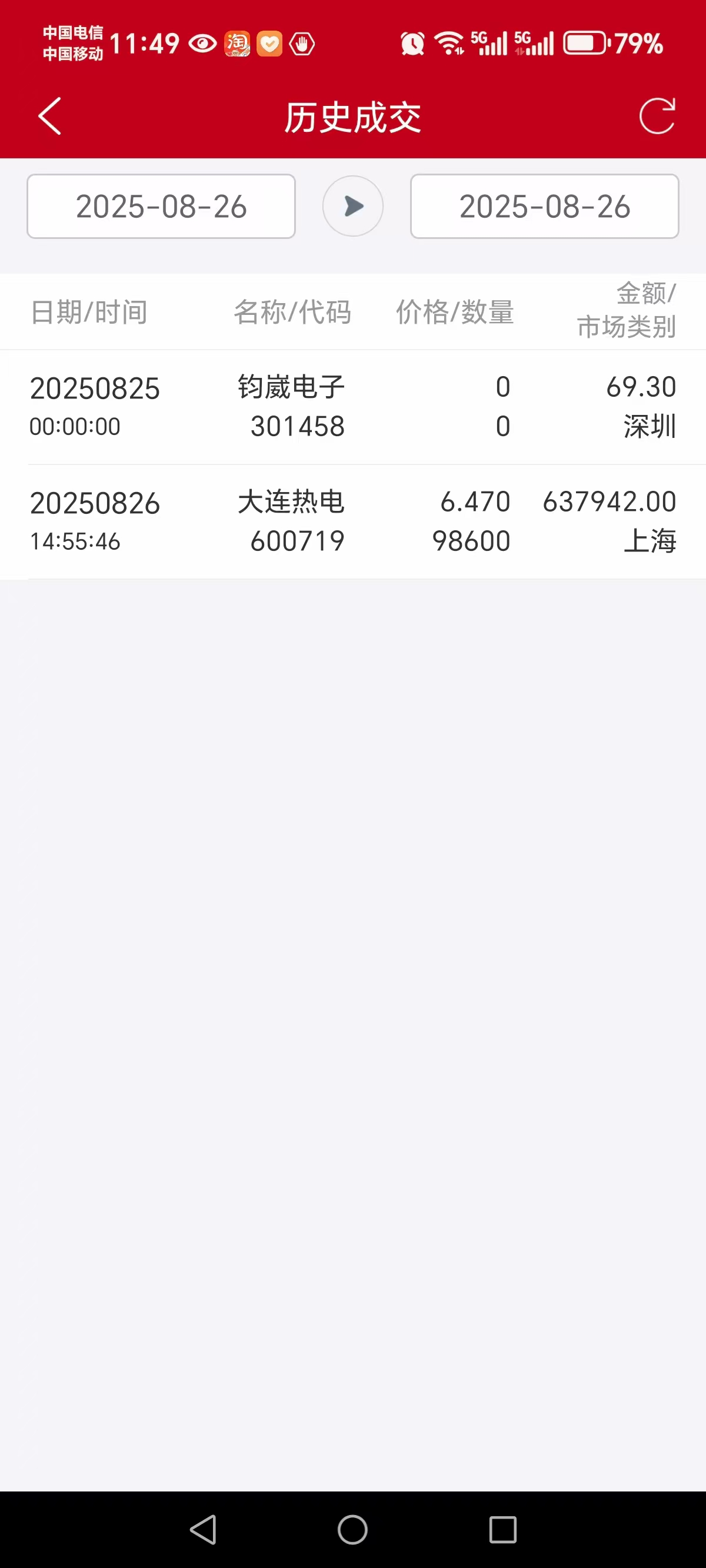The height and width of the screenshot is (1568, 706).
Task: Open the 大连热电 600719 trade record
Action: click(353, 521)
